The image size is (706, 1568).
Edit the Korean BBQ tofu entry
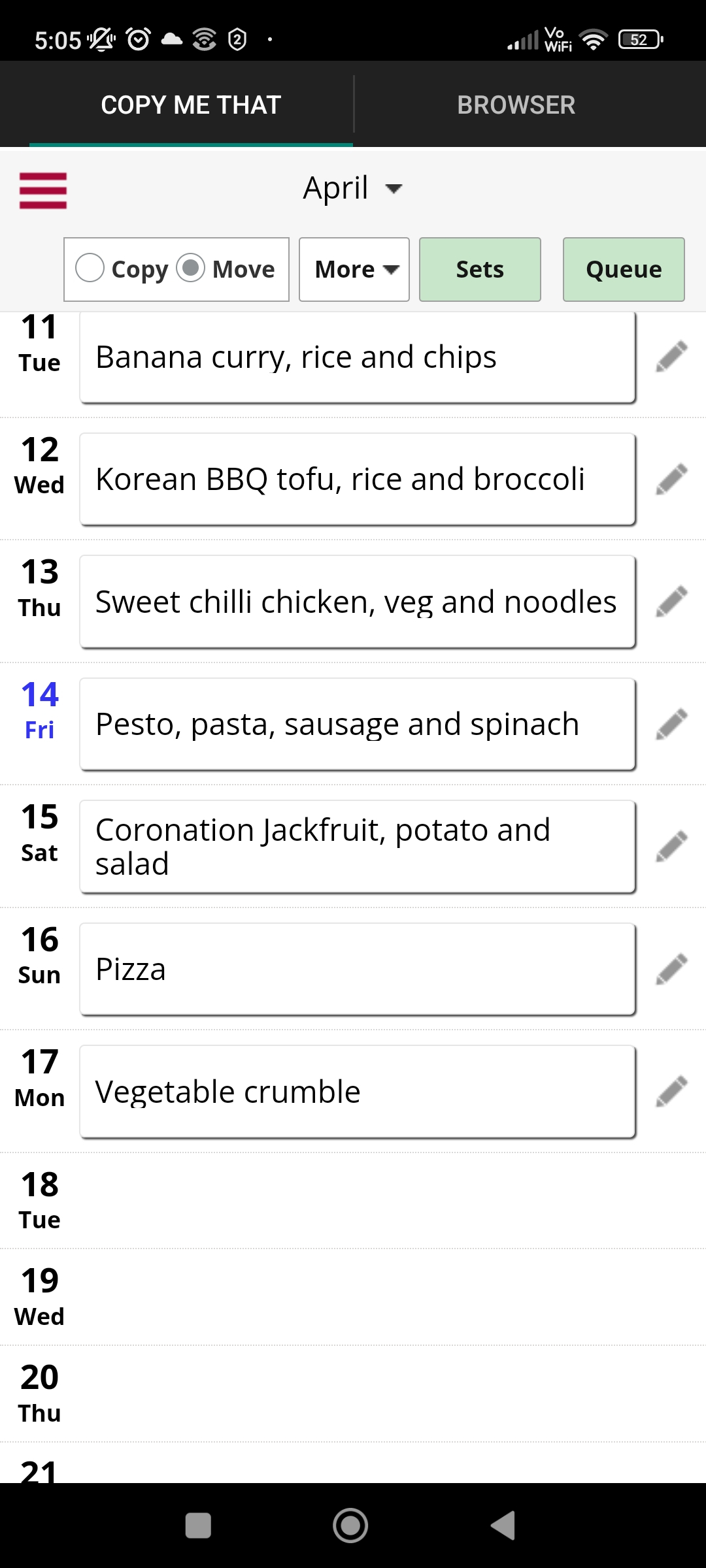tap(671, 479)
